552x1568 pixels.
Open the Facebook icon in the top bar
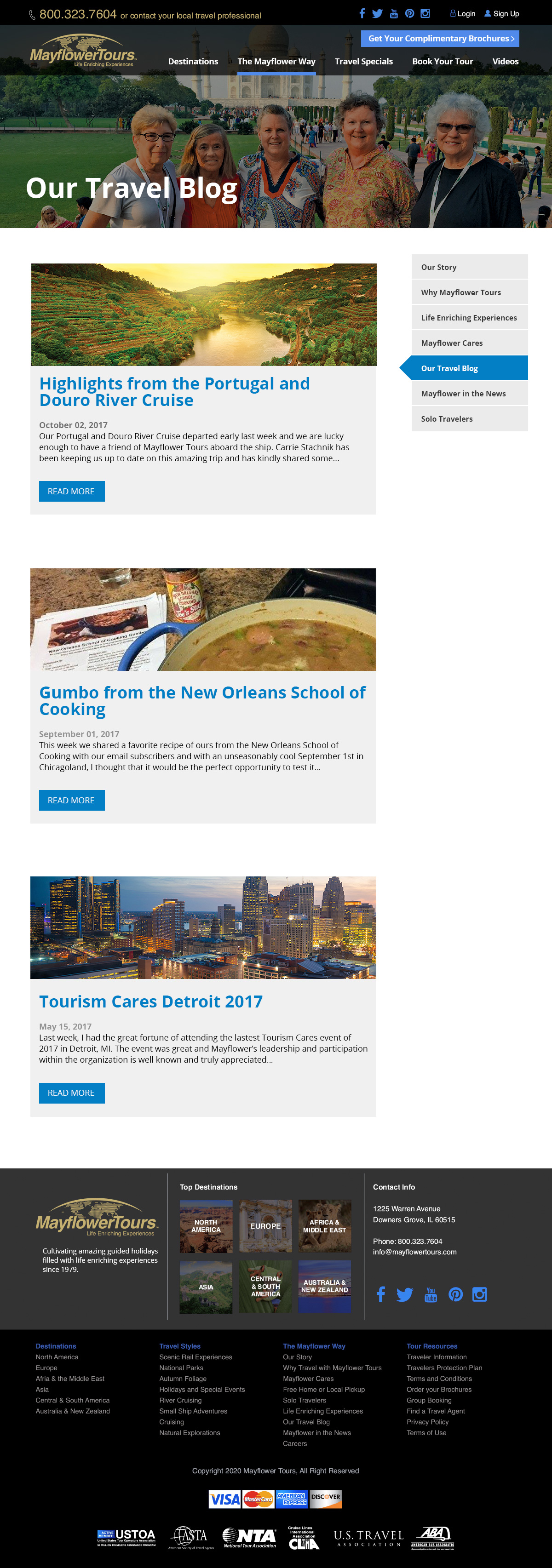[362, 13]
